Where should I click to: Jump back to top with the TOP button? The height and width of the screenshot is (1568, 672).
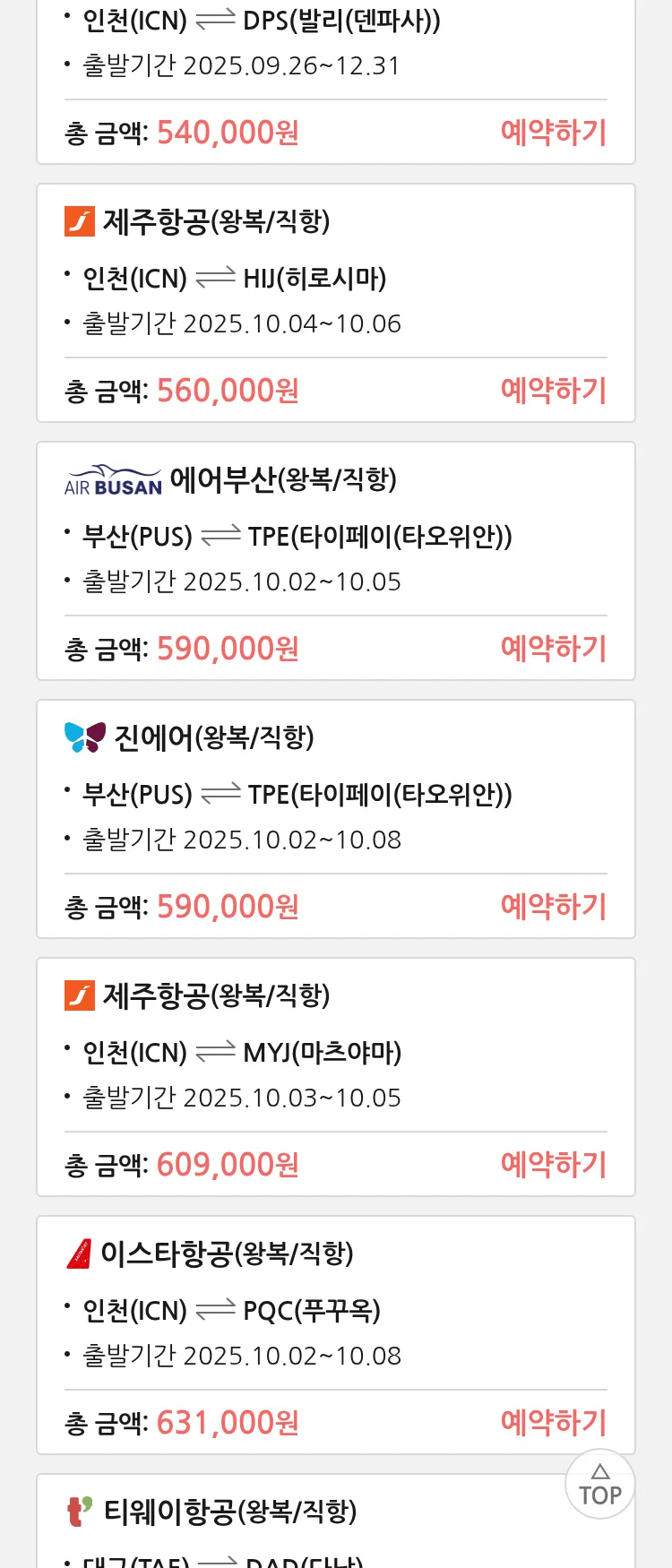tap(599, 1485)
